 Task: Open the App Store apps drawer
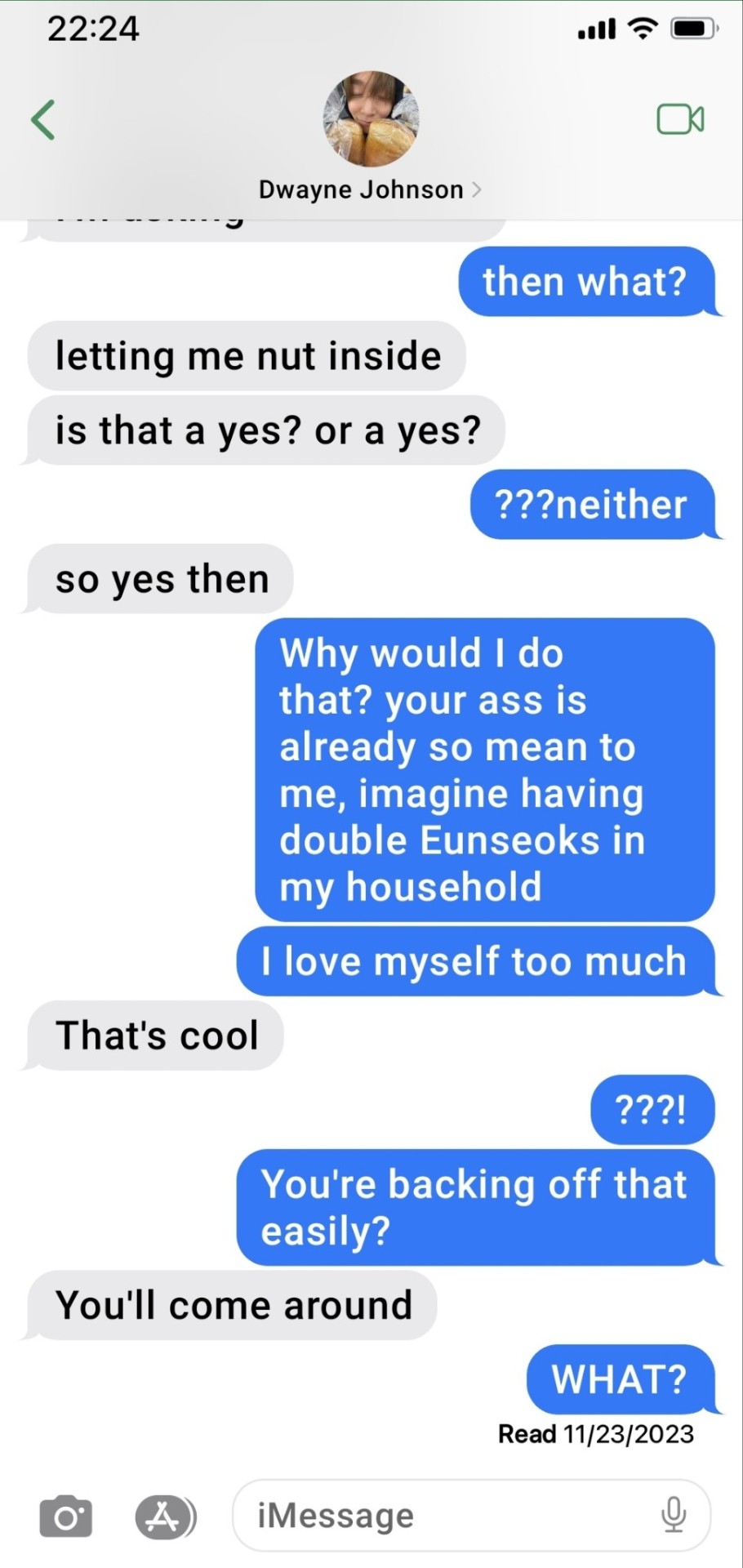pyautogui.click(x=165, y=1517)
